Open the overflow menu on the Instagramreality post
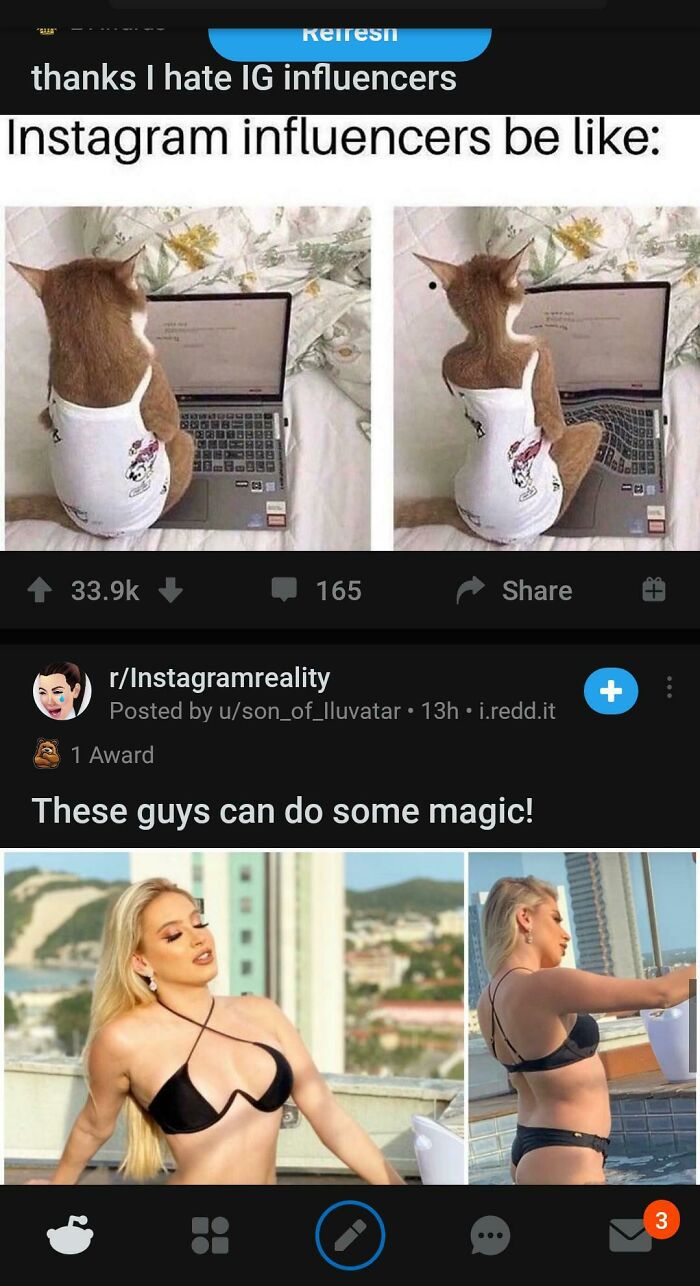This screenshot has height=1286, width=700. tap(669, 688)
